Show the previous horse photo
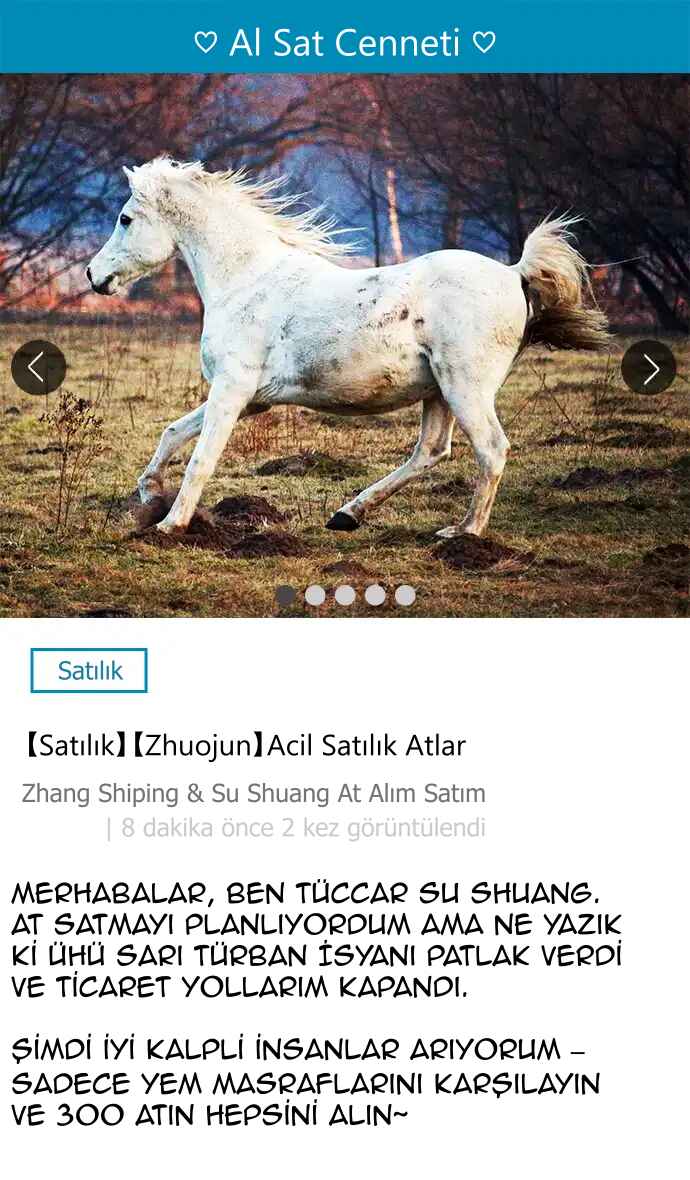Viewport: 690px width, 1180px height. tap(38, 367)
